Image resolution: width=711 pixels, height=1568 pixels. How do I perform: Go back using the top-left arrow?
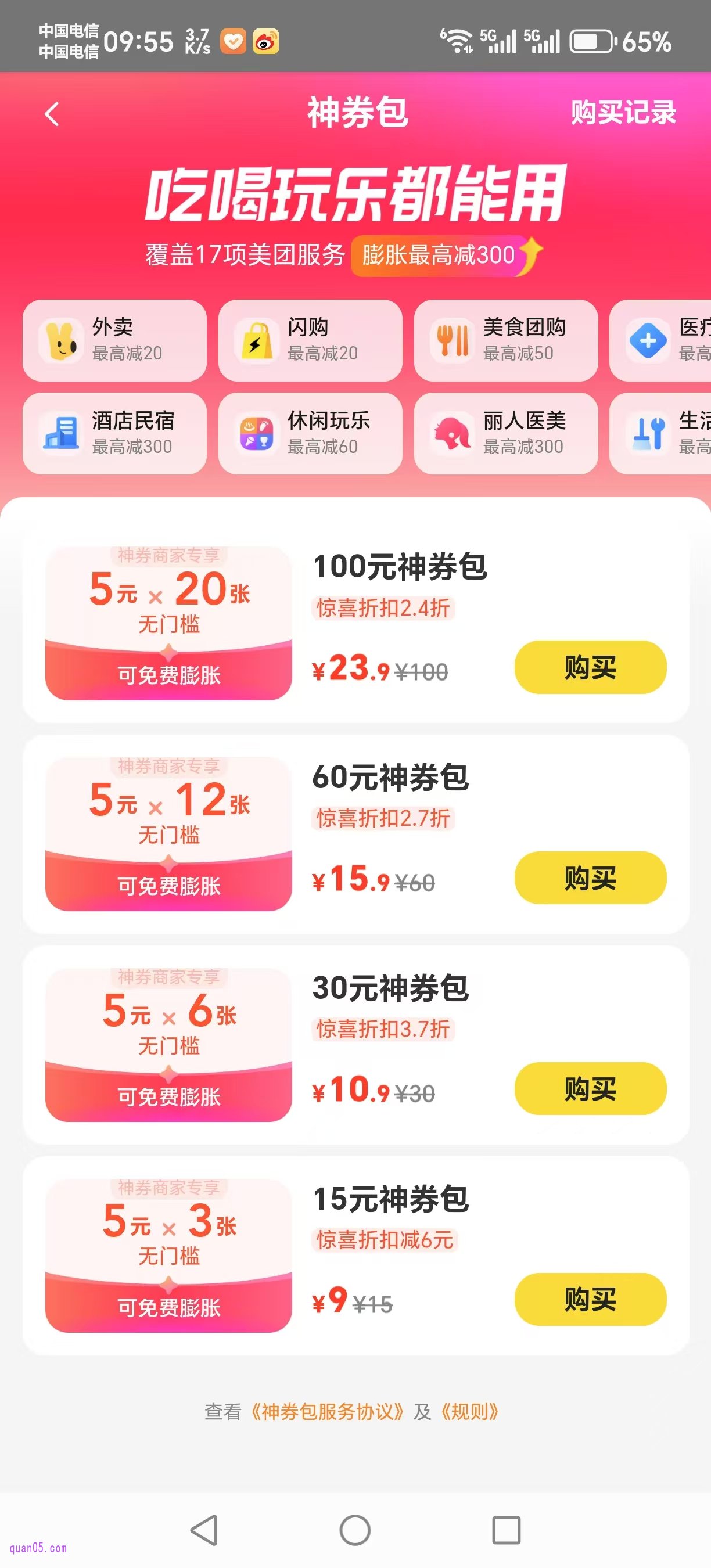coord(52,114)
